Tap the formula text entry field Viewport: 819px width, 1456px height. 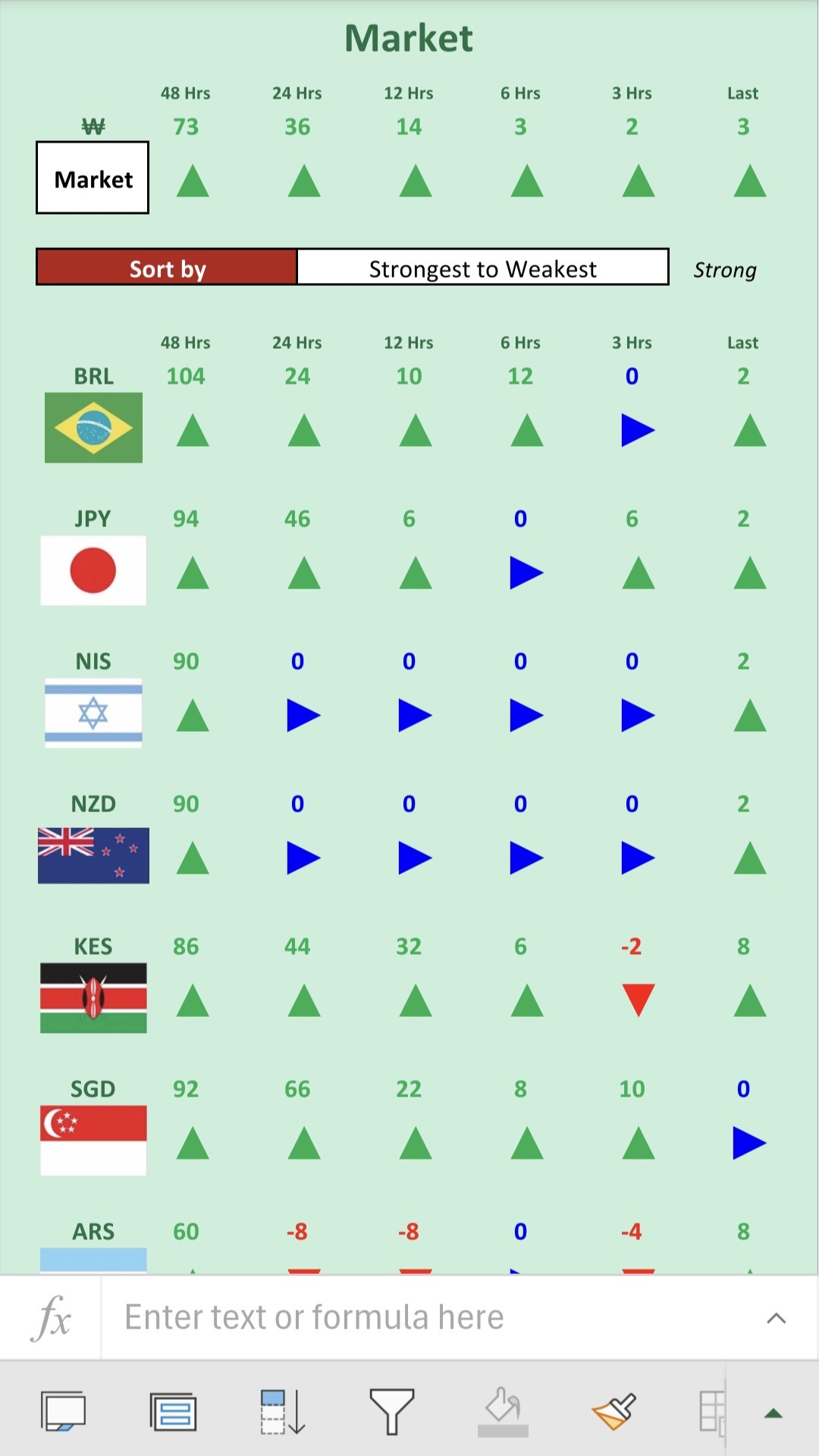tap(432, 1317)
